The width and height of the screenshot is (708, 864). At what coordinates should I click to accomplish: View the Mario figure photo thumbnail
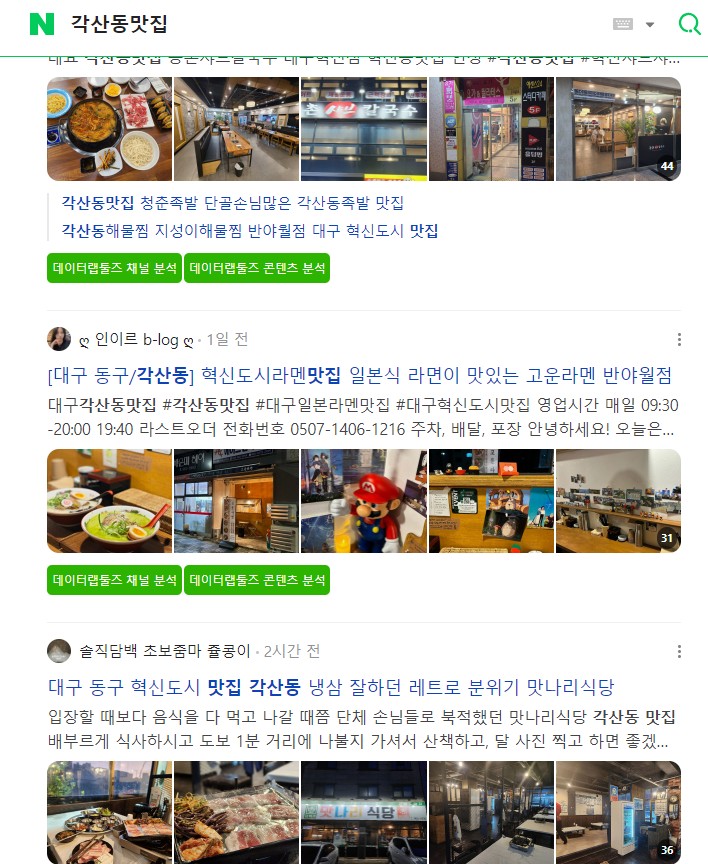click(x=363, y=501)
